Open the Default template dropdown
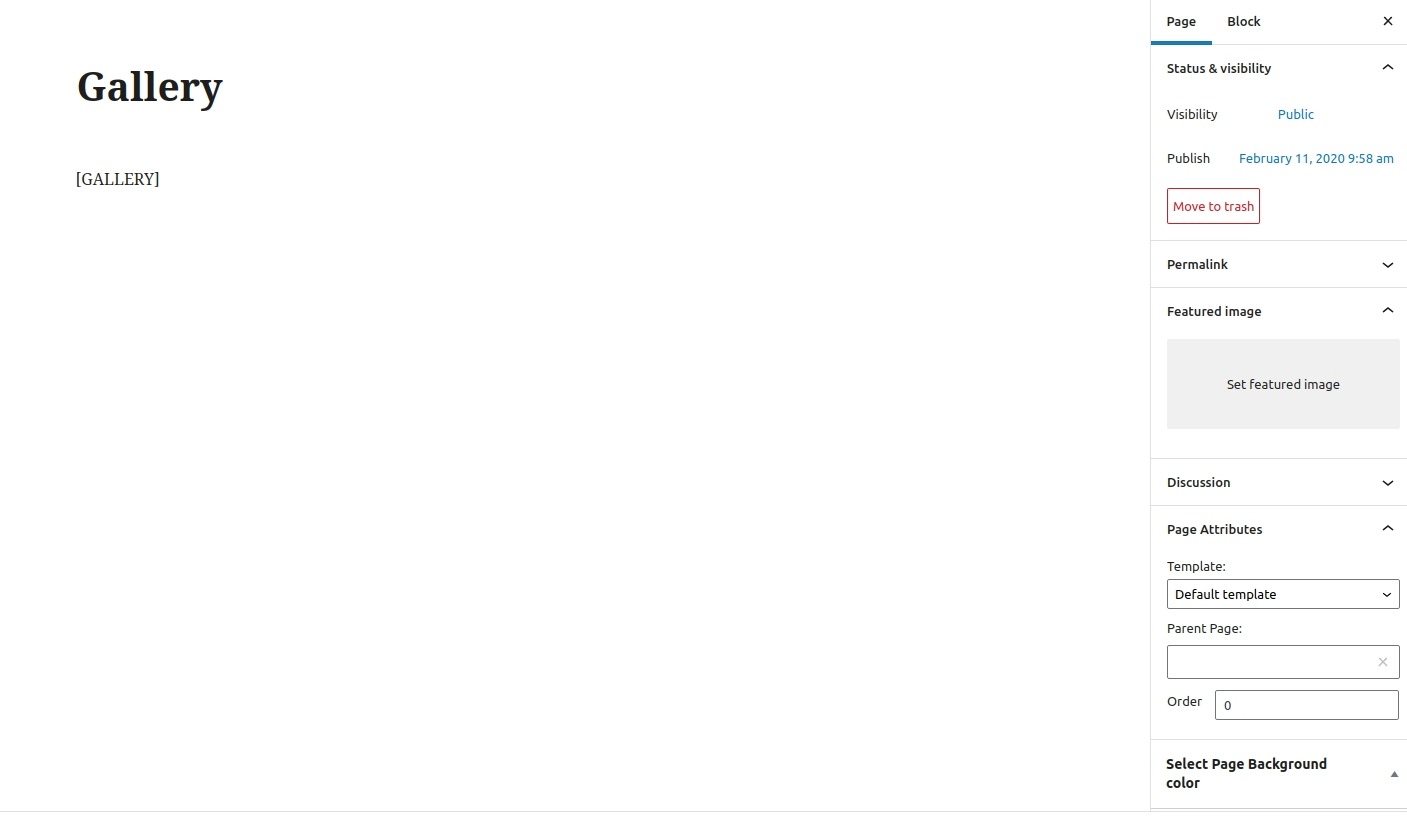The image size is (1407, 816). [1283, 594]
